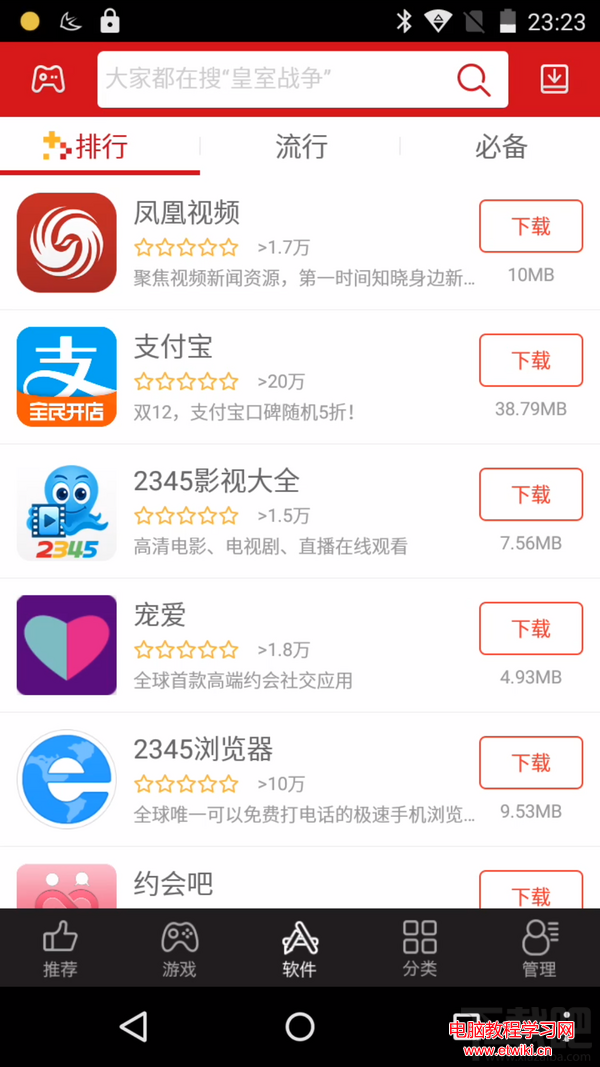600x1067 pixels.
Task: Tap the system home button
Action: tap(300, 1026)
